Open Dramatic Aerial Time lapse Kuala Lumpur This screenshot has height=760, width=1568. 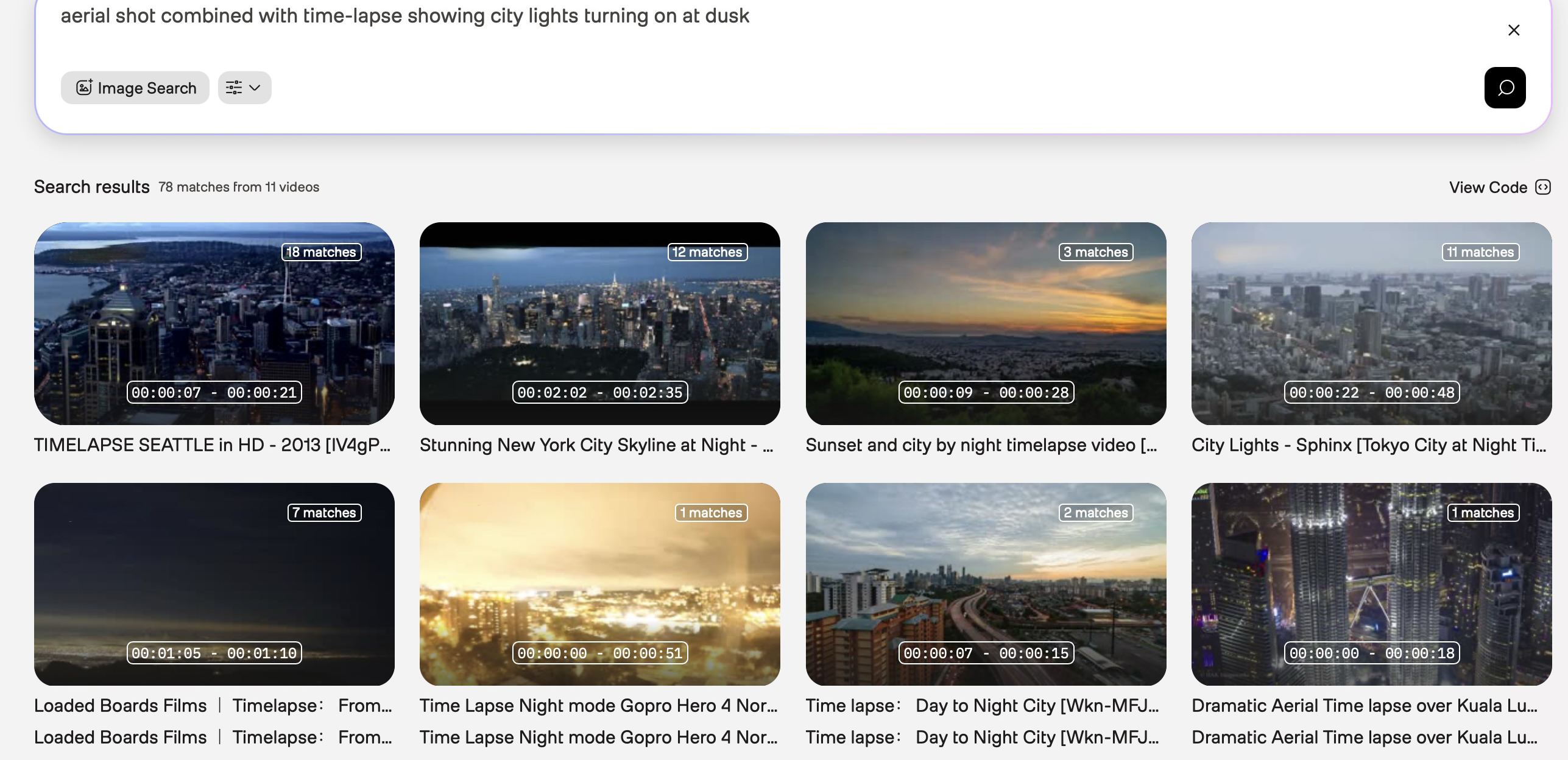tap(1371, 584)
